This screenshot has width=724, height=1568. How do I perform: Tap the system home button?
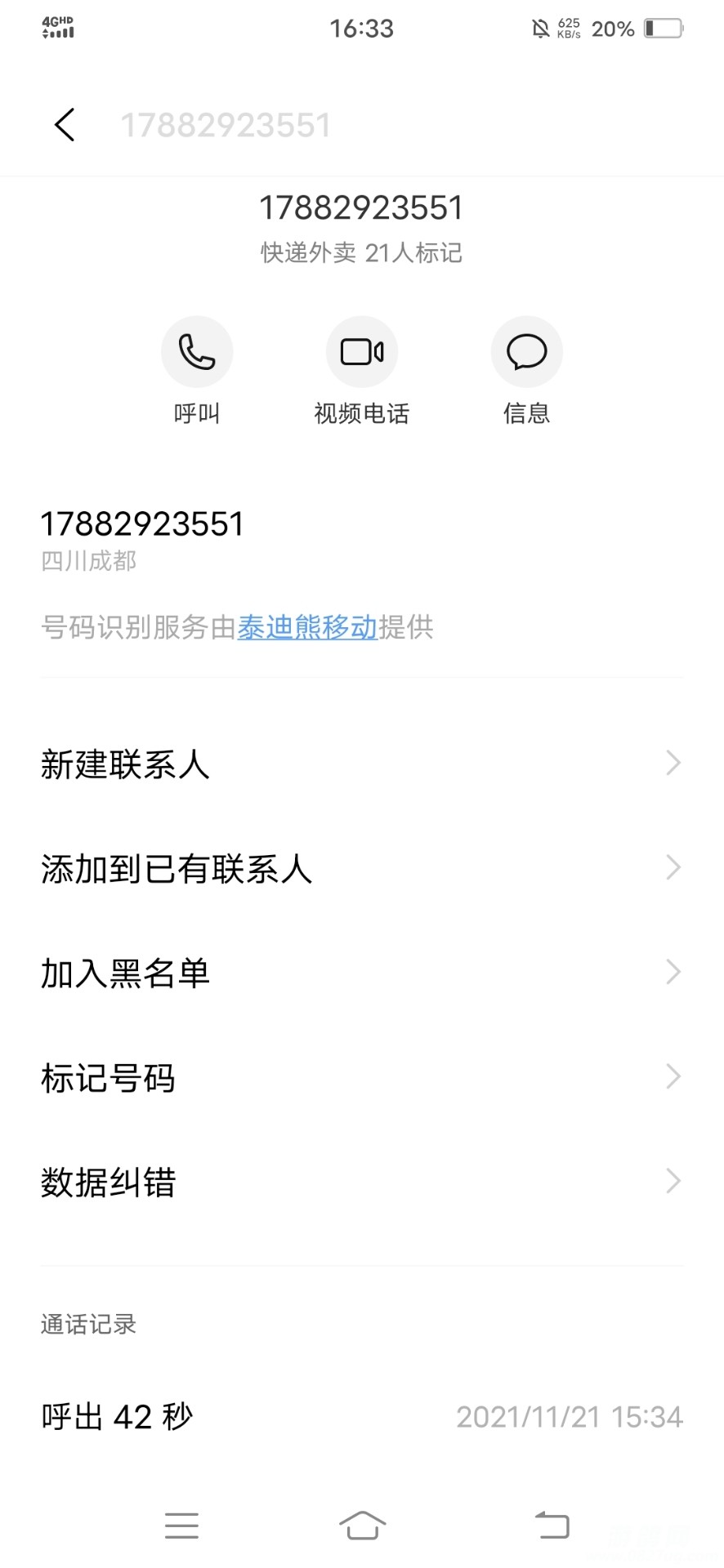tap(362, 1525)
